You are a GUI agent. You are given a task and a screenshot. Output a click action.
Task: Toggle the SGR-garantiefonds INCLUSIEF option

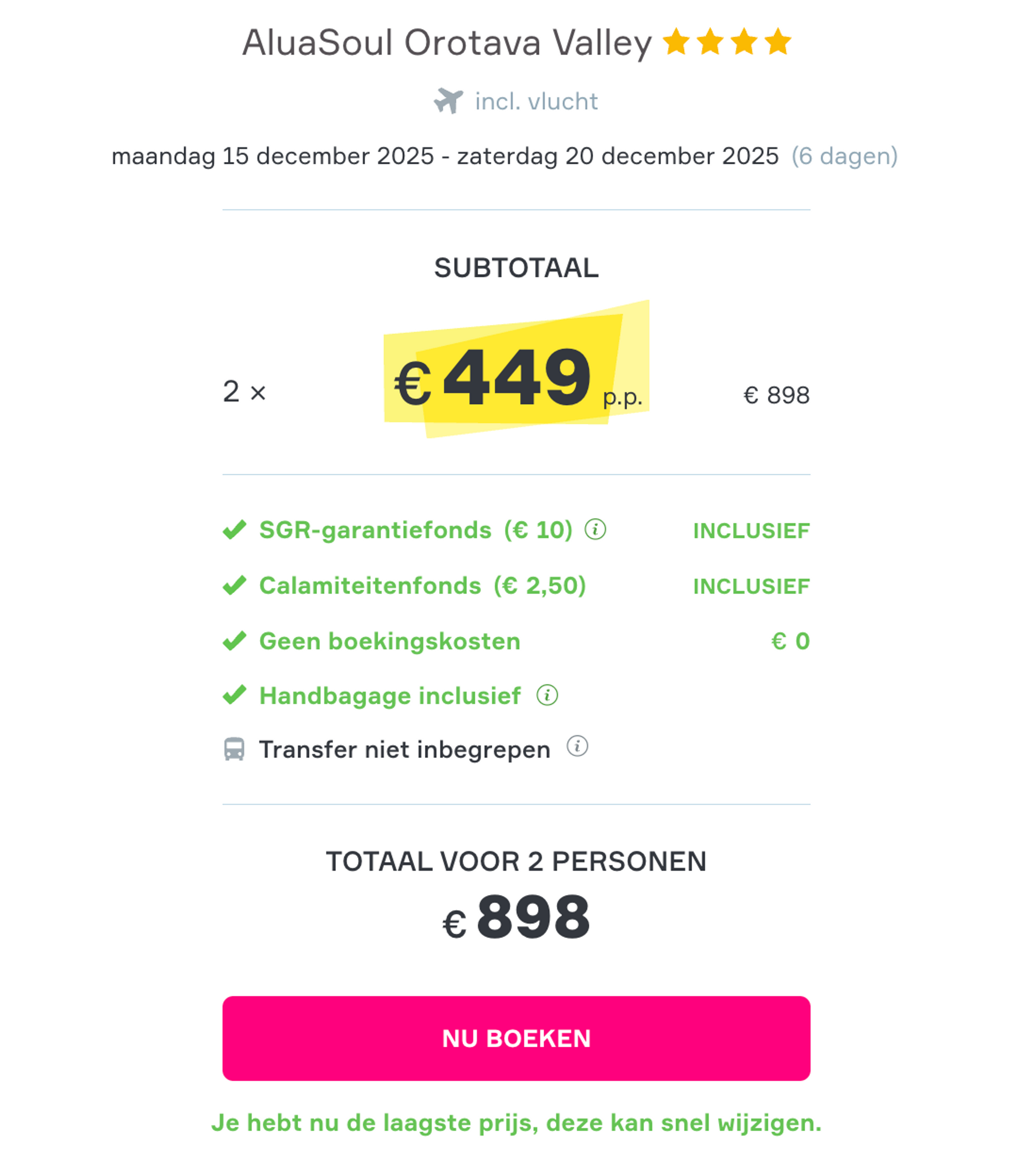pyautogui.click(x=752, y=530)
